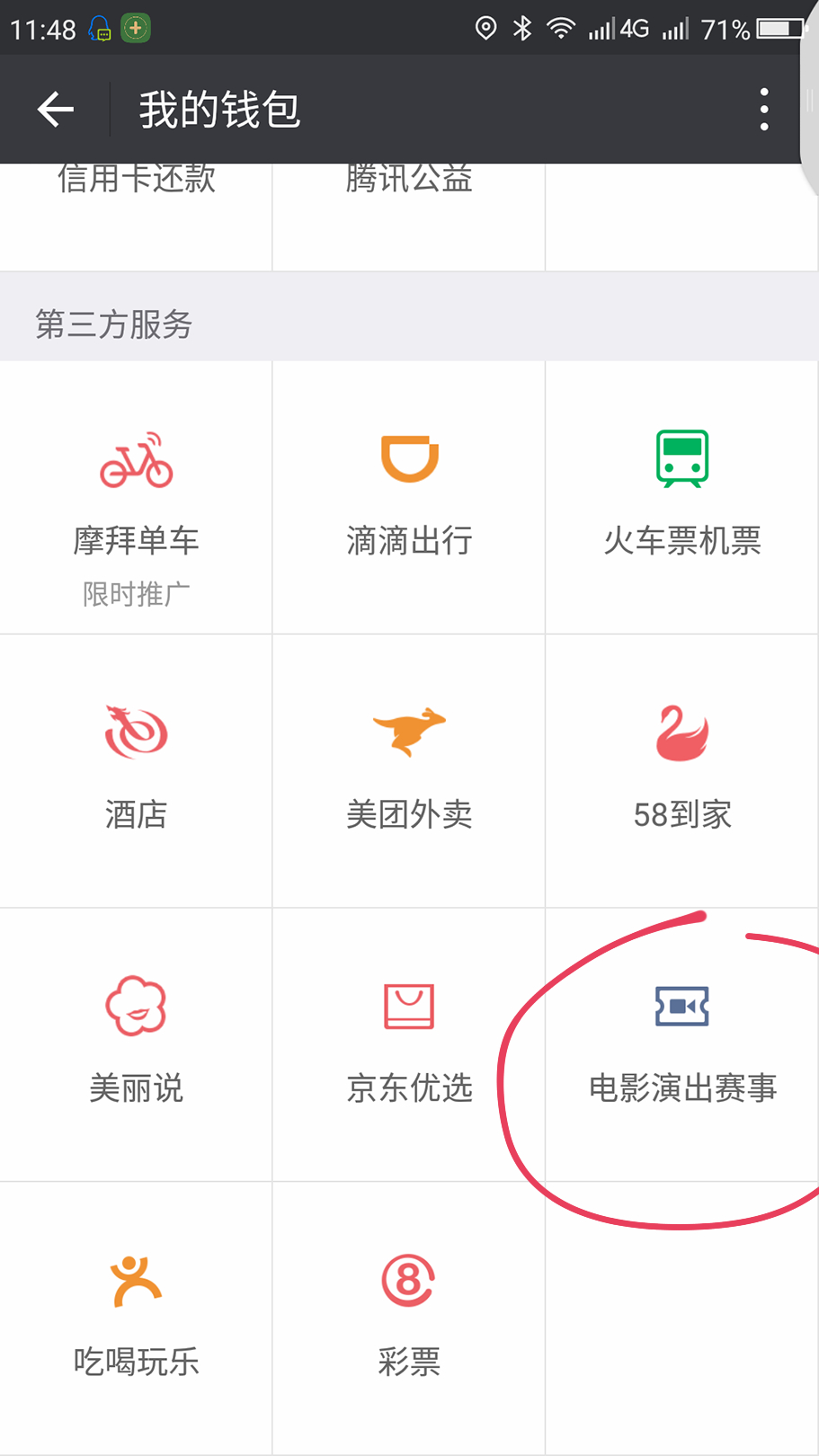This screenshot has height=1456, width=819.
Task: Open the Meilishuo flower icon
Action: click(136, 1007)
